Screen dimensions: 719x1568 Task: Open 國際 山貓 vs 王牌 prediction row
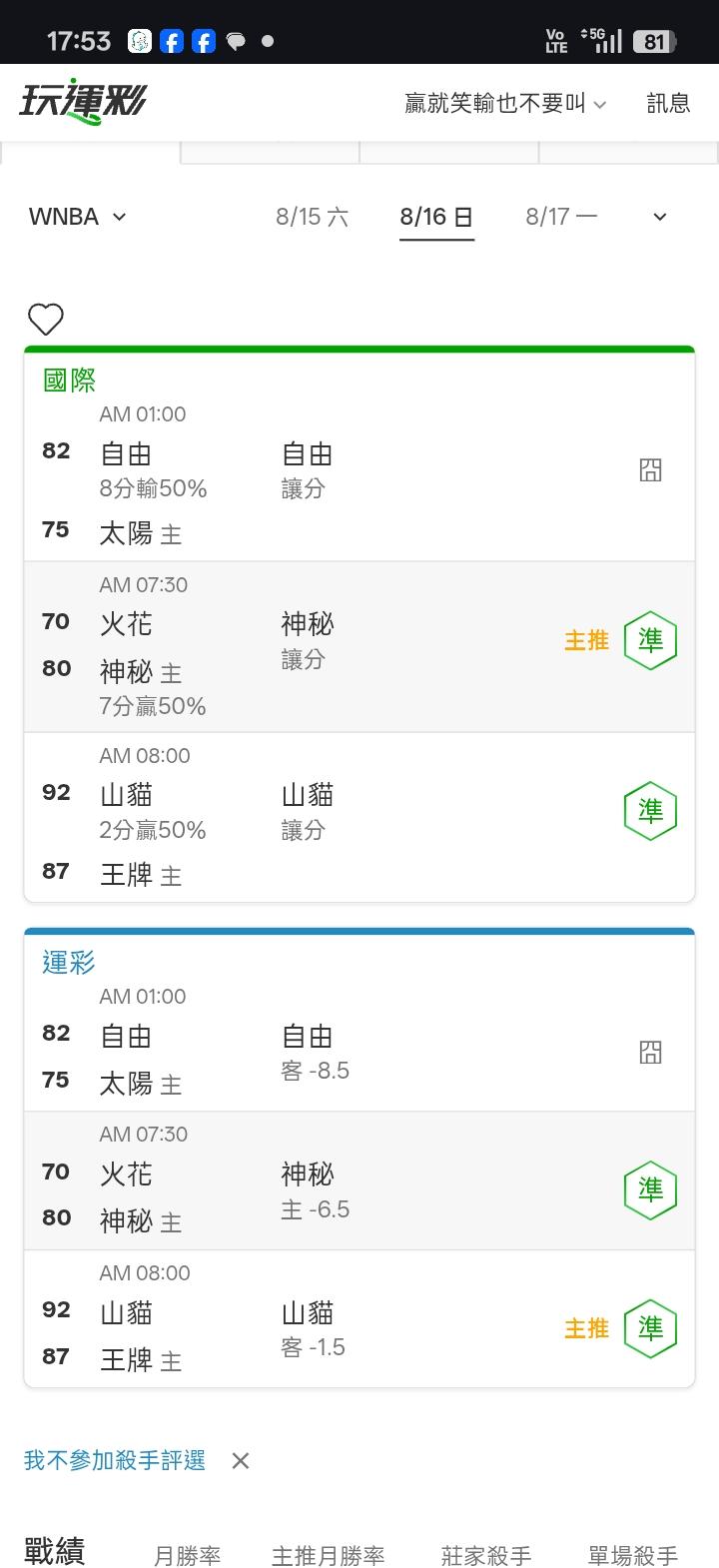tap(359, 817)
